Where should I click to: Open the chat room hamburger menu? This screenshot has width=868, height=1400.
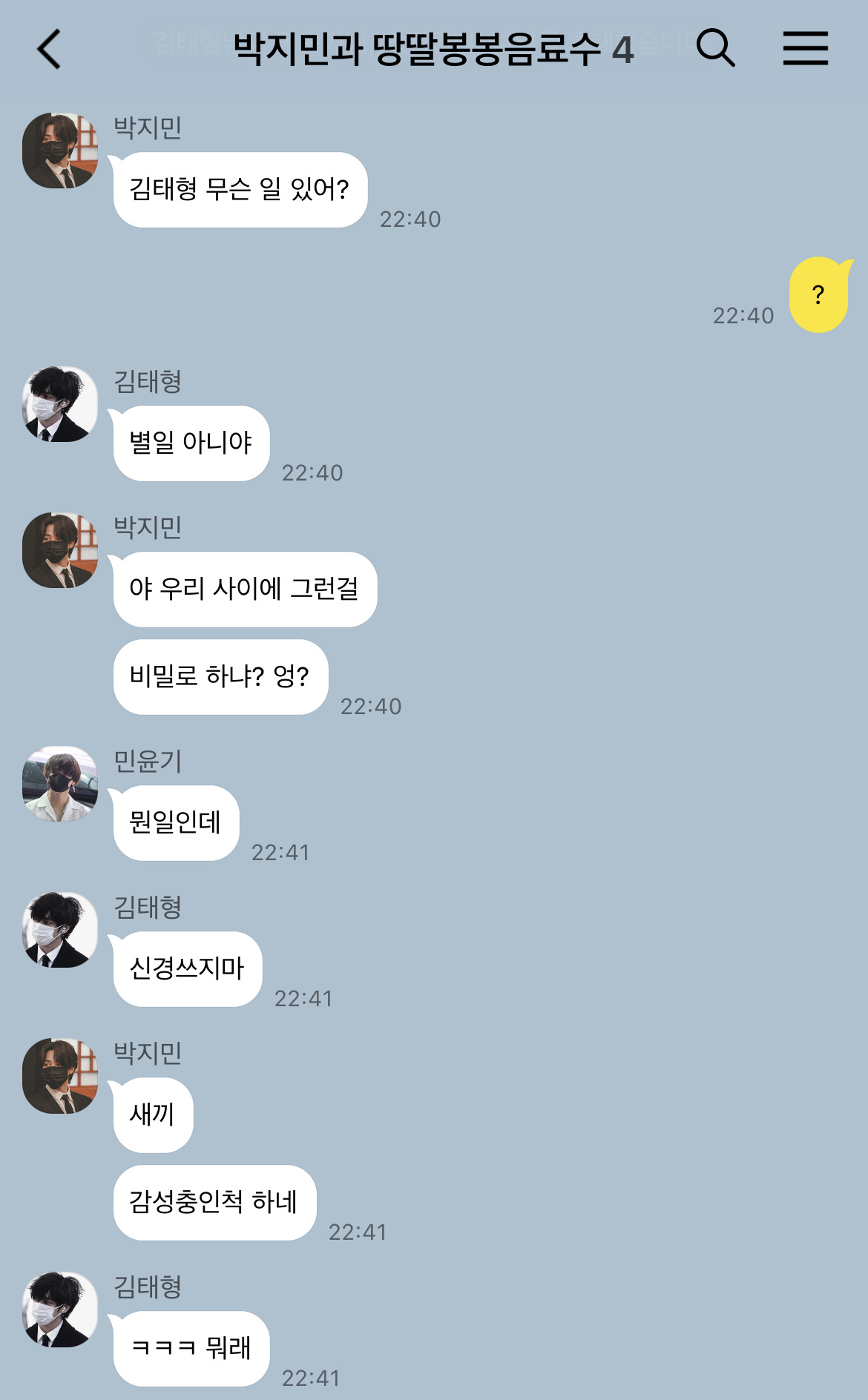point(805,49)
